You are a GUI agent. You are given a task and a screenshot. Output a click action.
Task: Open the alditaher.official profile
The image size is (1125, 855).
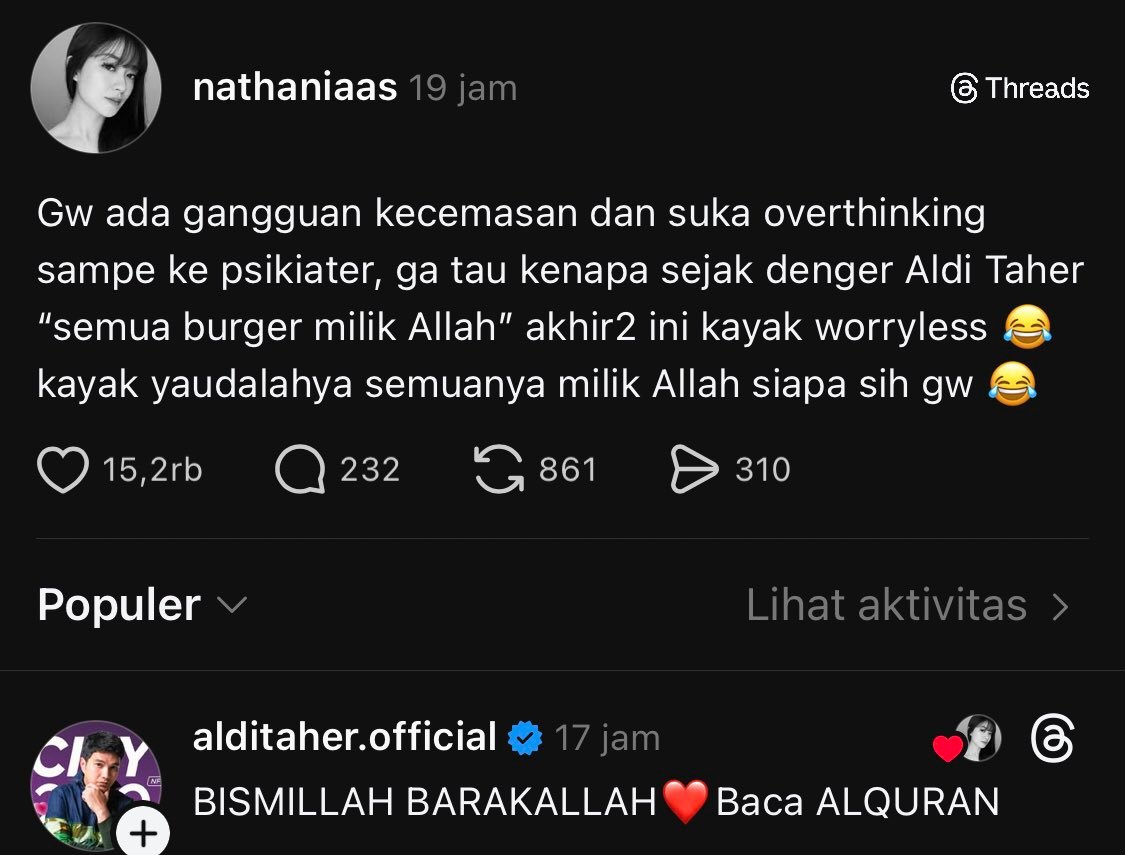[344, 738]
